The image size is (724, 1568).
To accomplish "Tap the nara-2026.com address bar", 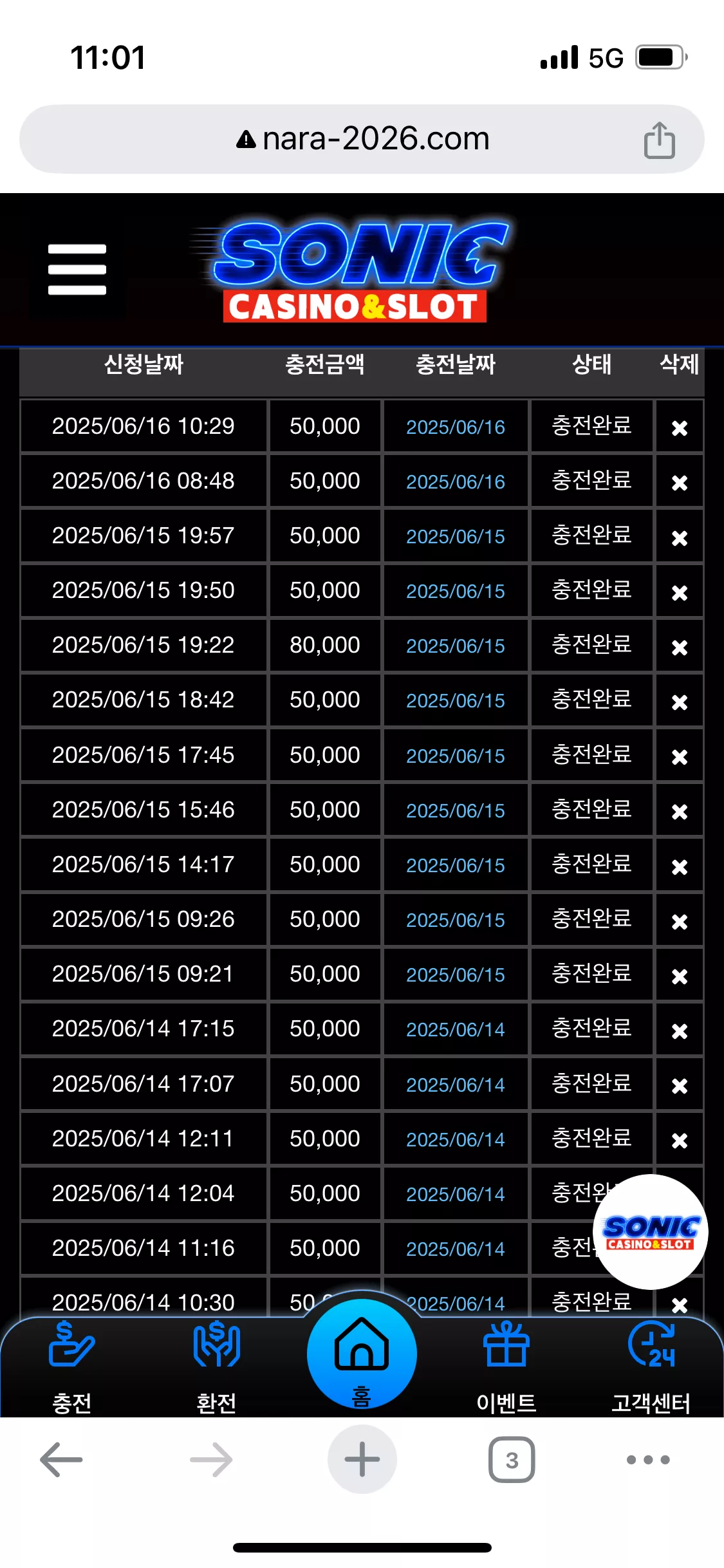I will [362, 139].
